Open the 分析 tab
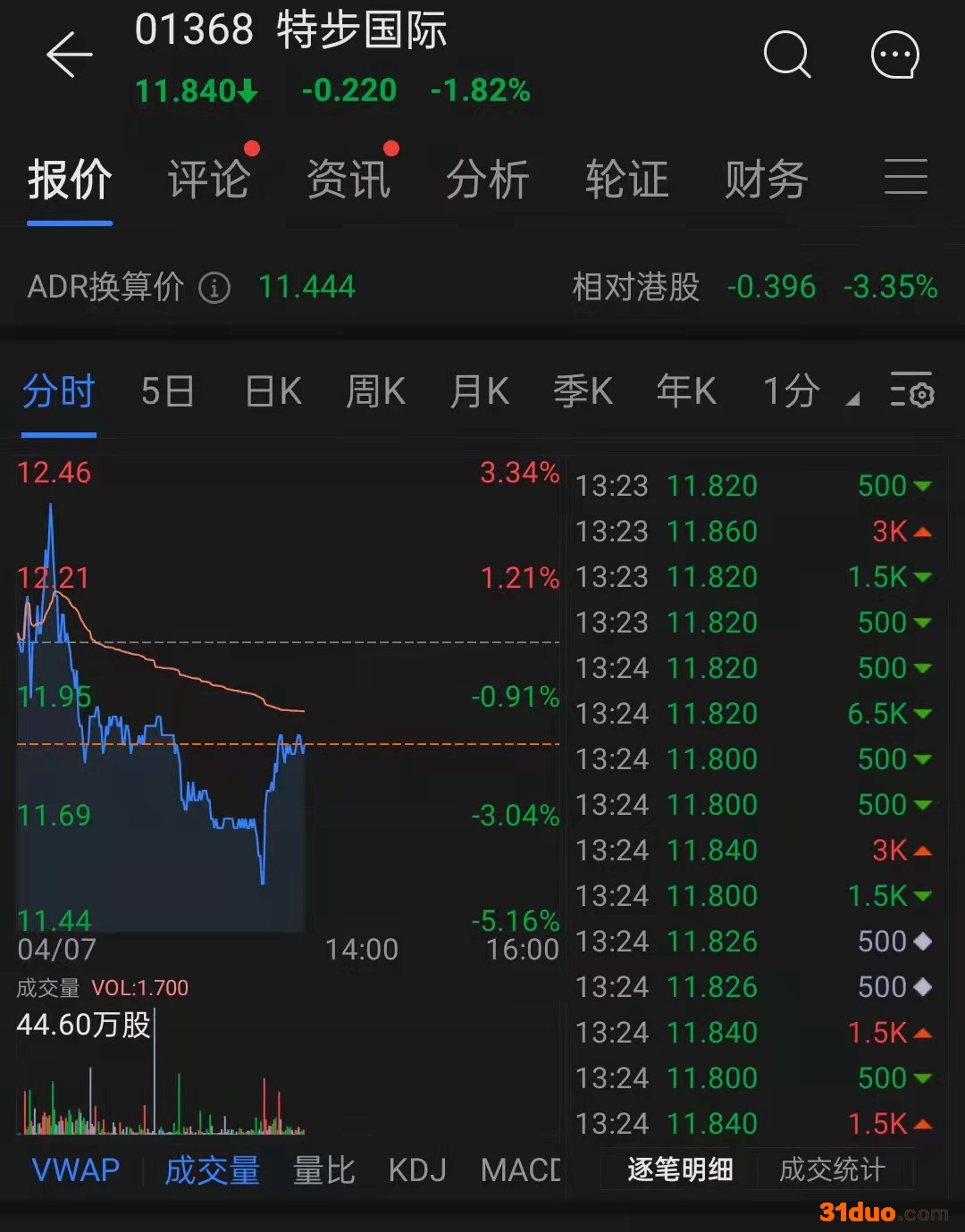Screen dimensions: 965x1232 coord(488,180)
